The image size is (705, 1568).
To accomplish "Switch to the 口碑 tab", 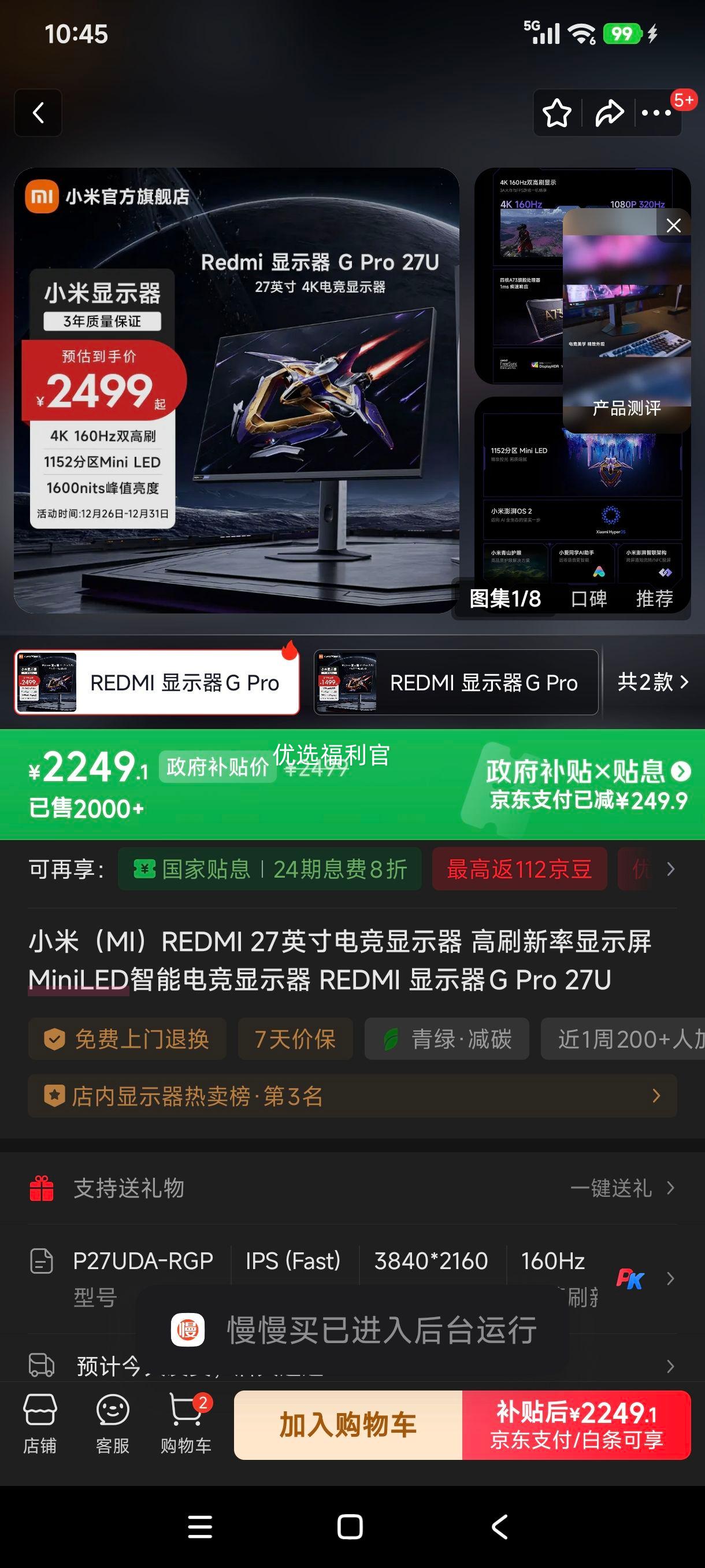I will 588,599.
